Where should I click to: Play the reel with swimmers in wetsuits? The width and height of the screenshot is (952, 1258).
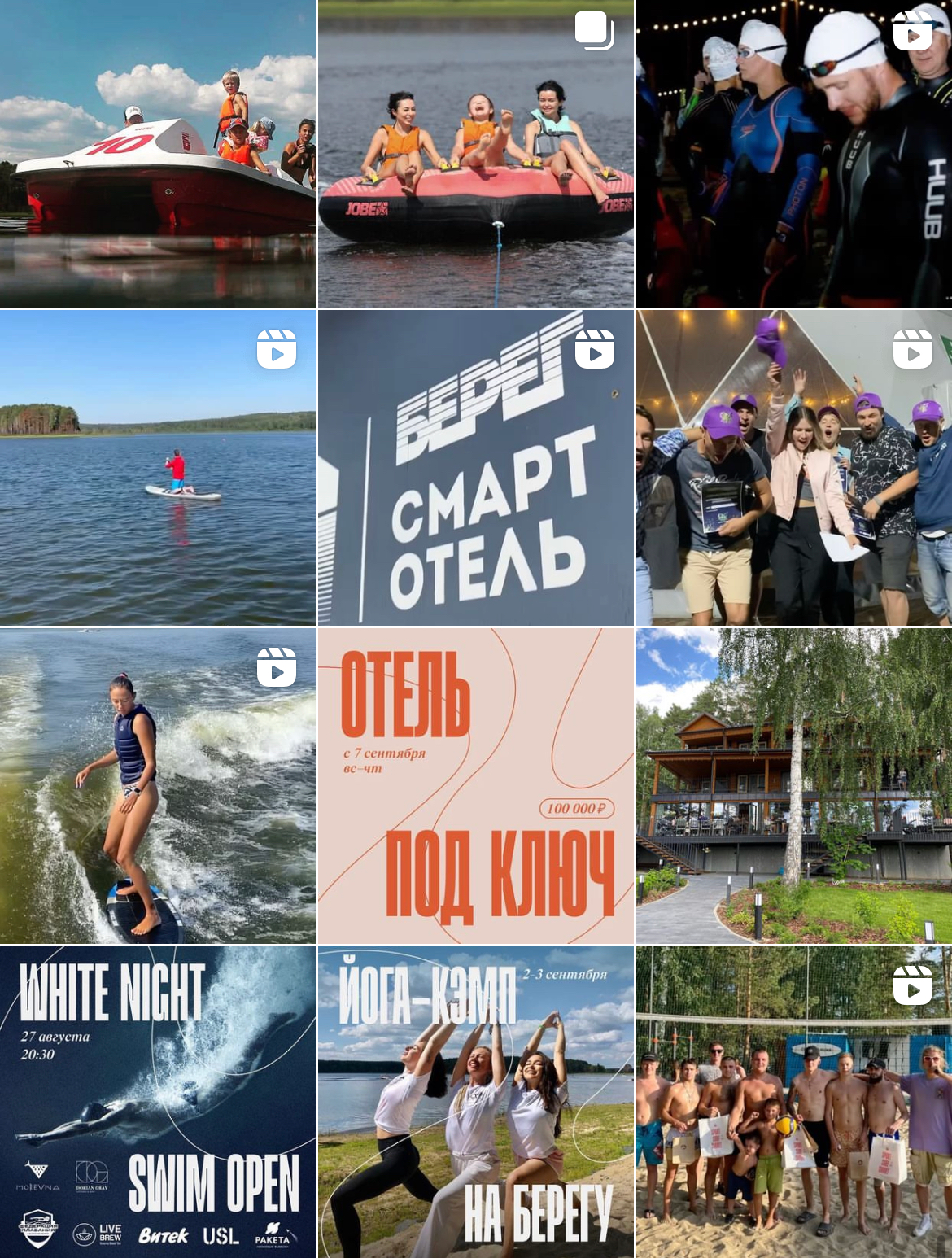[x=793, y=153]
